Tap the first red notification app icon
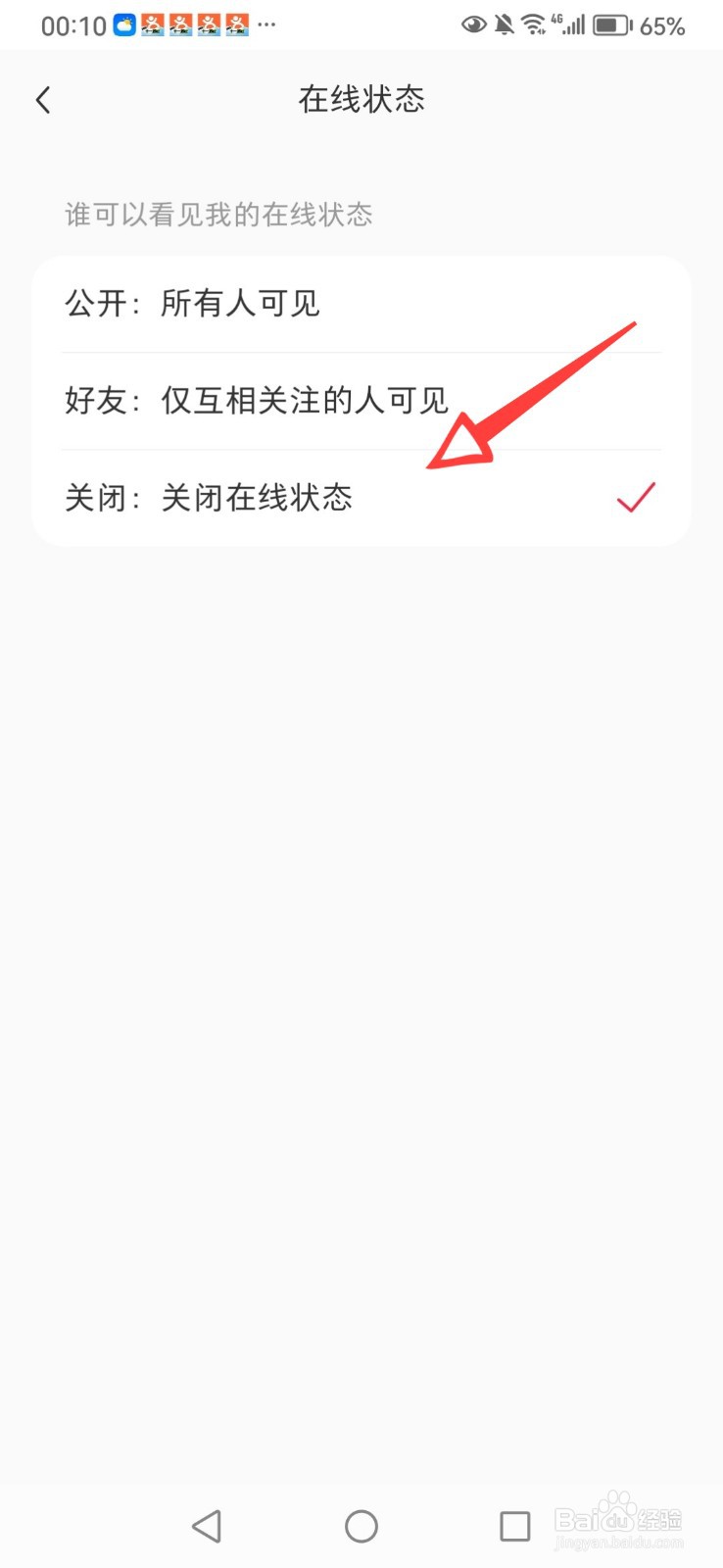 pos(153,24)
